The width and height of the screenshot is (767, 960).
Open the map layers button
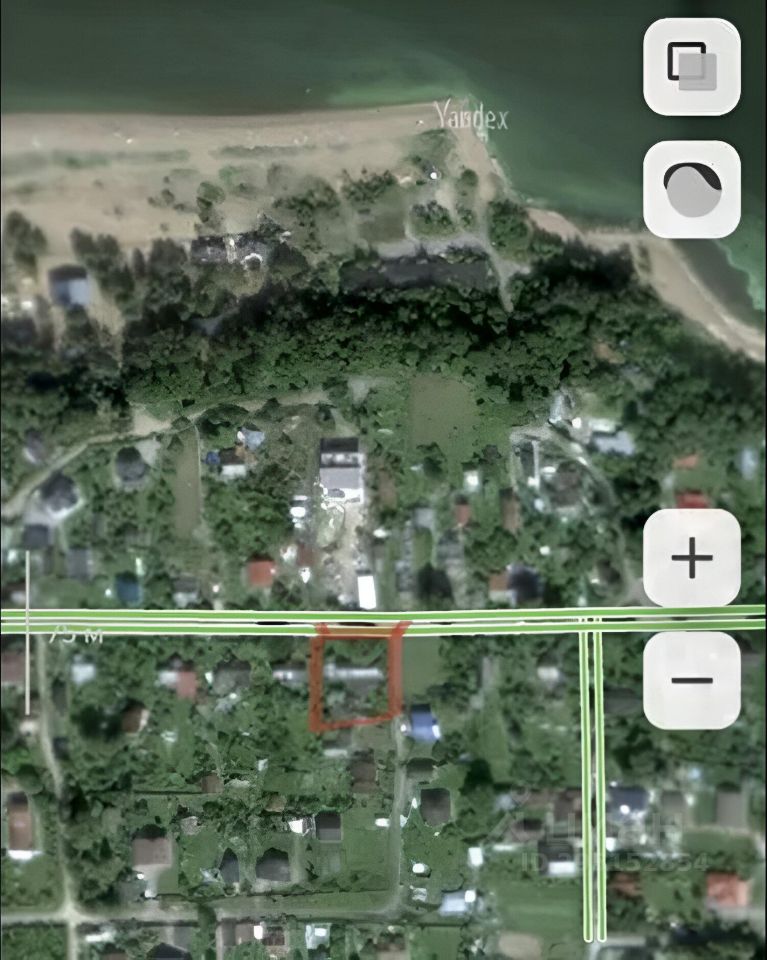[x=691, y=66]
